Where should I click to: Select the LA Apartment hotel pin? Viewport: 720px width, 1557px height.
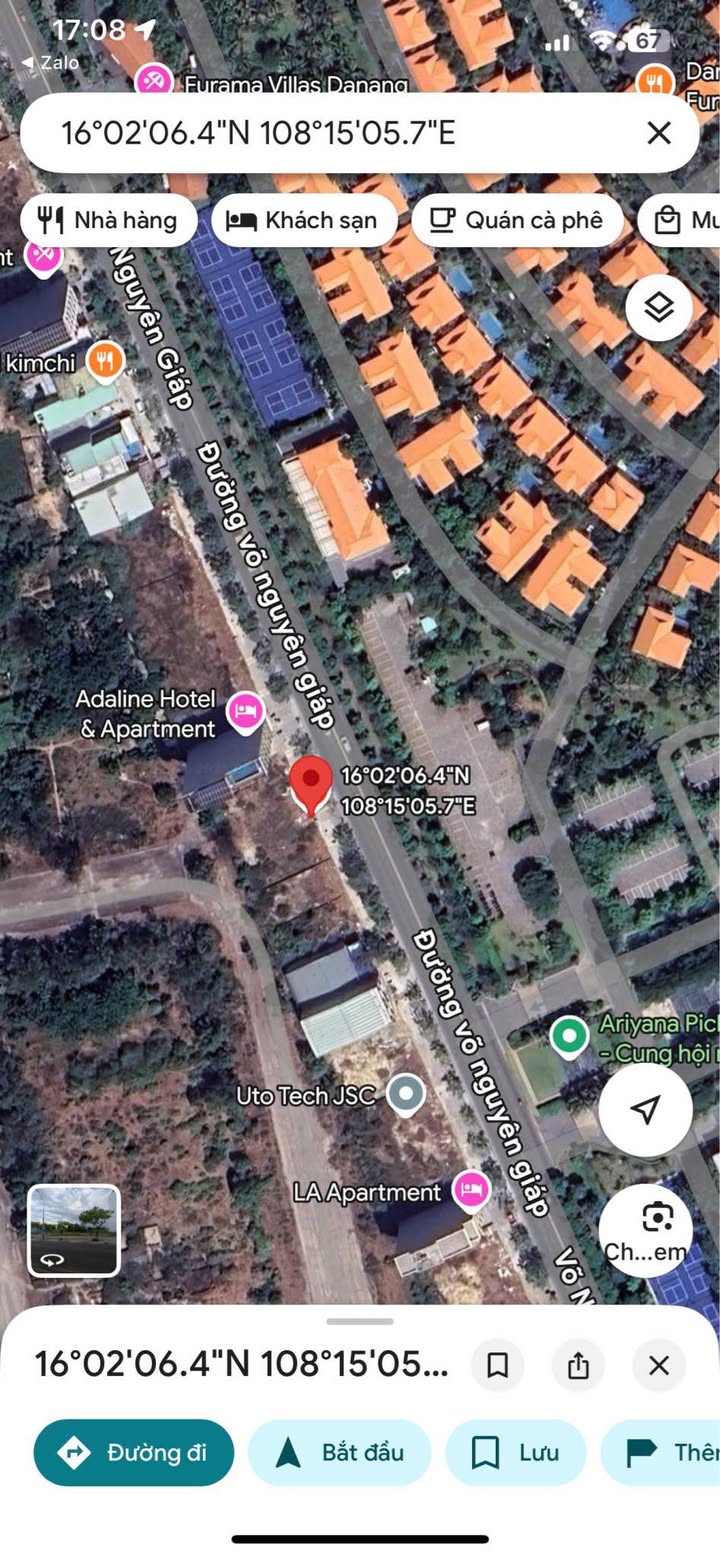point(471,1190)
